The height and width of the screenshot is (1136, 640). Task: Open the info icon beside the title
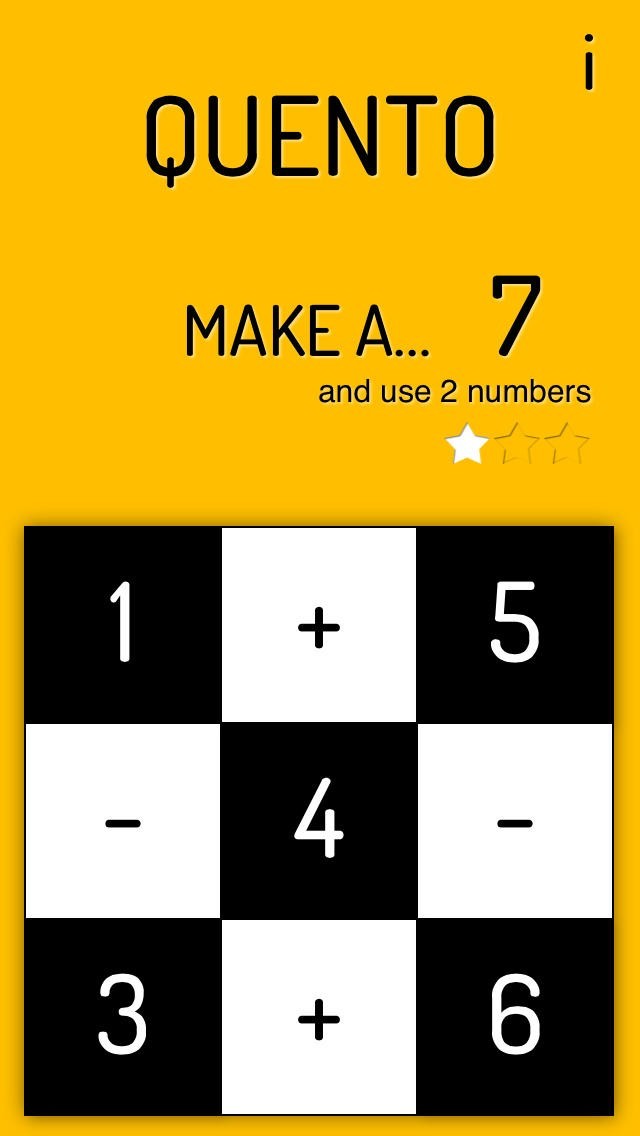pos(589,62)
